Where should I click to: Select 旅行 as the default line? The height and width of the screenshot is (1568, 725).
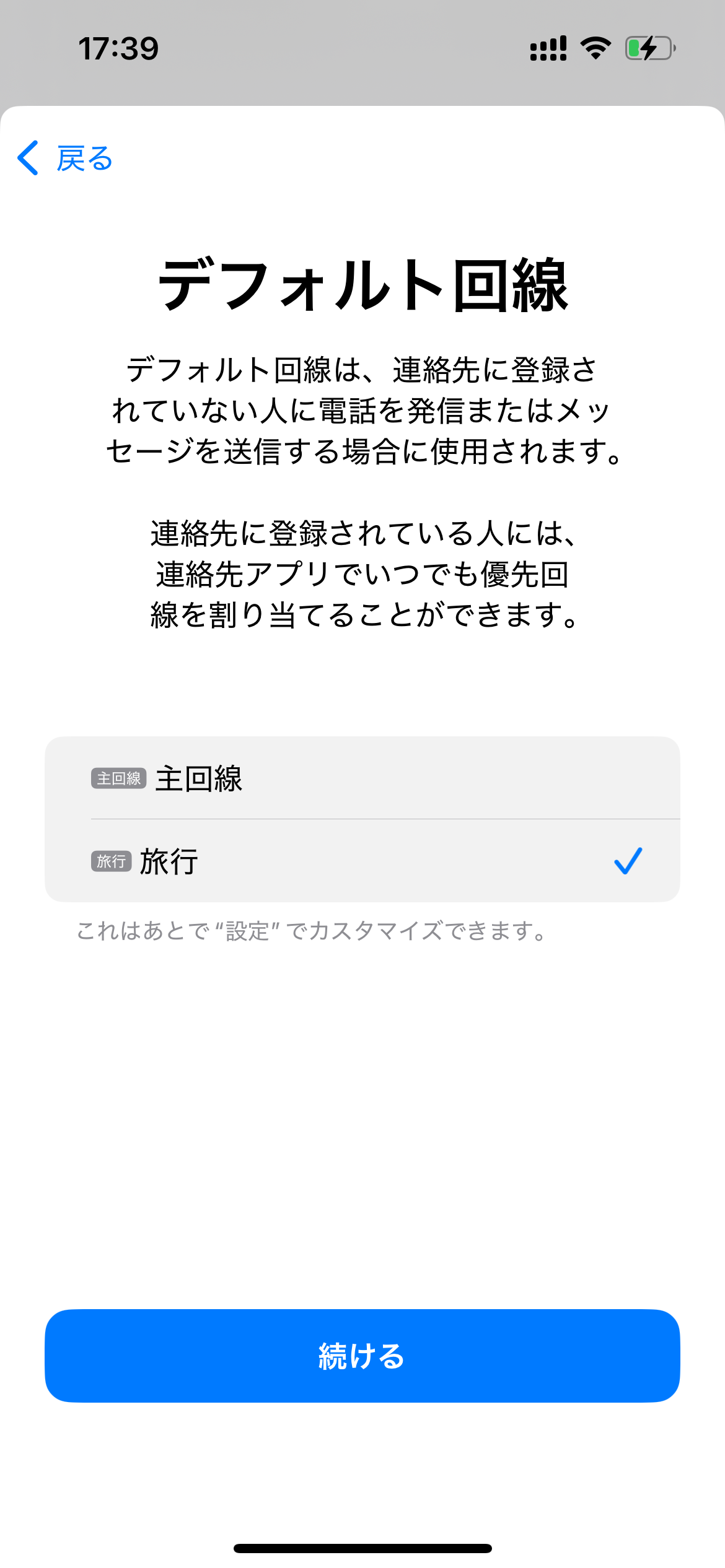point(362,861)
